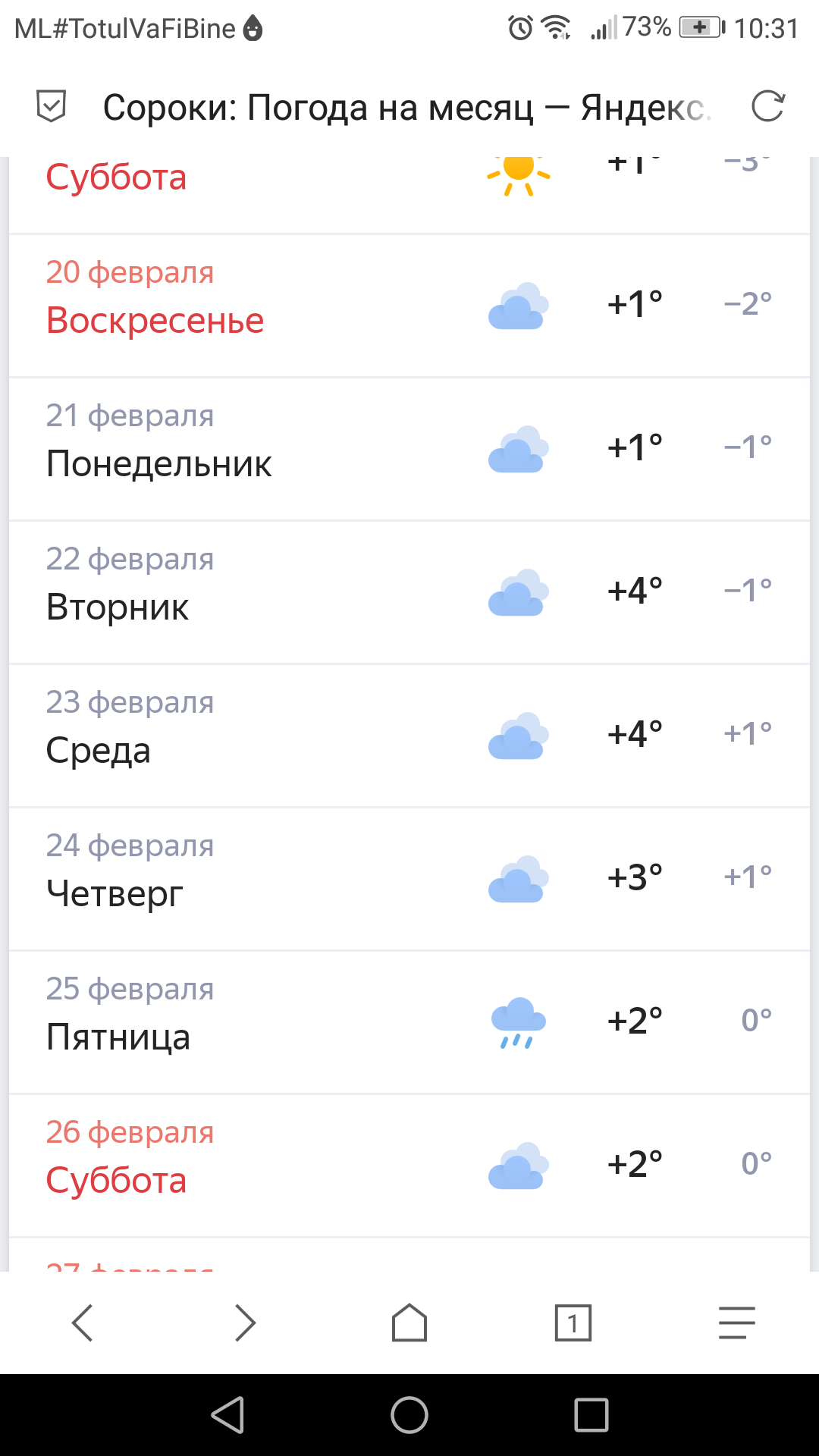The width and height of the screenshot is (819, 1456).
Task: Open the forecast for 23 февраля Среда
Action: click(409, 736)
